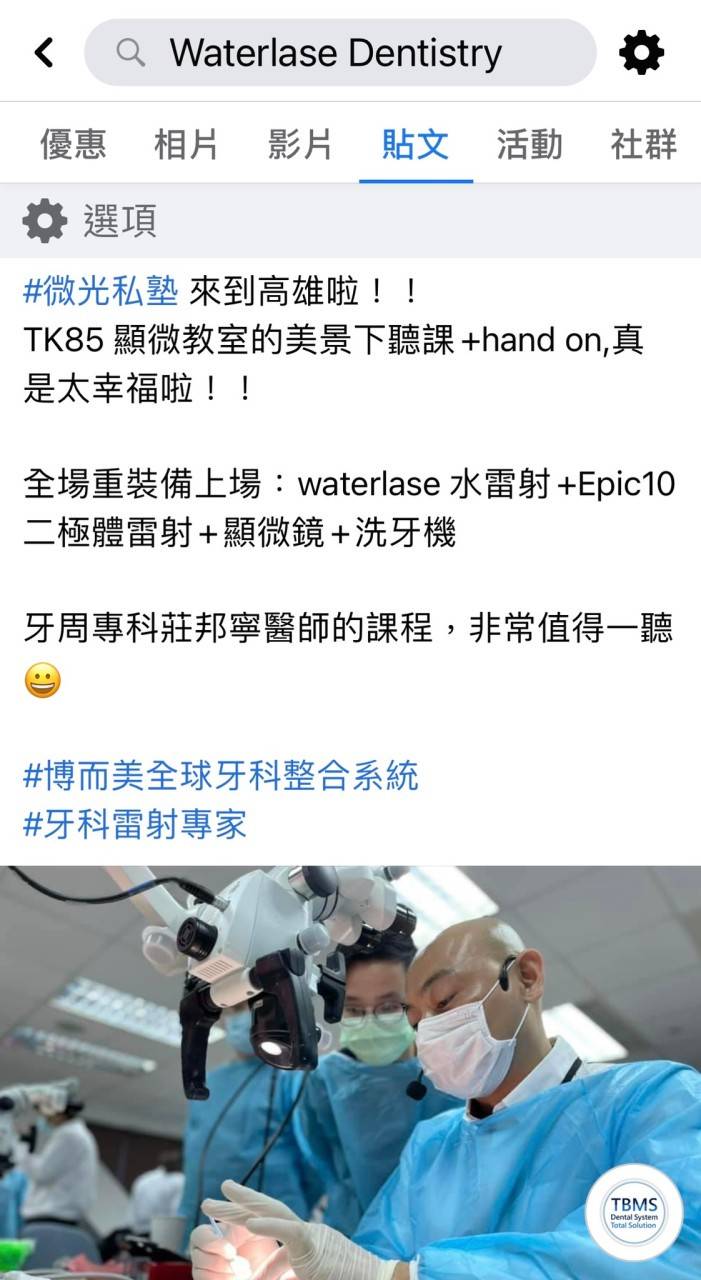Switch to the 優惠 tab
This screenshot has height=1280, width=701.
pyautogui.click(x=73, y=144)
